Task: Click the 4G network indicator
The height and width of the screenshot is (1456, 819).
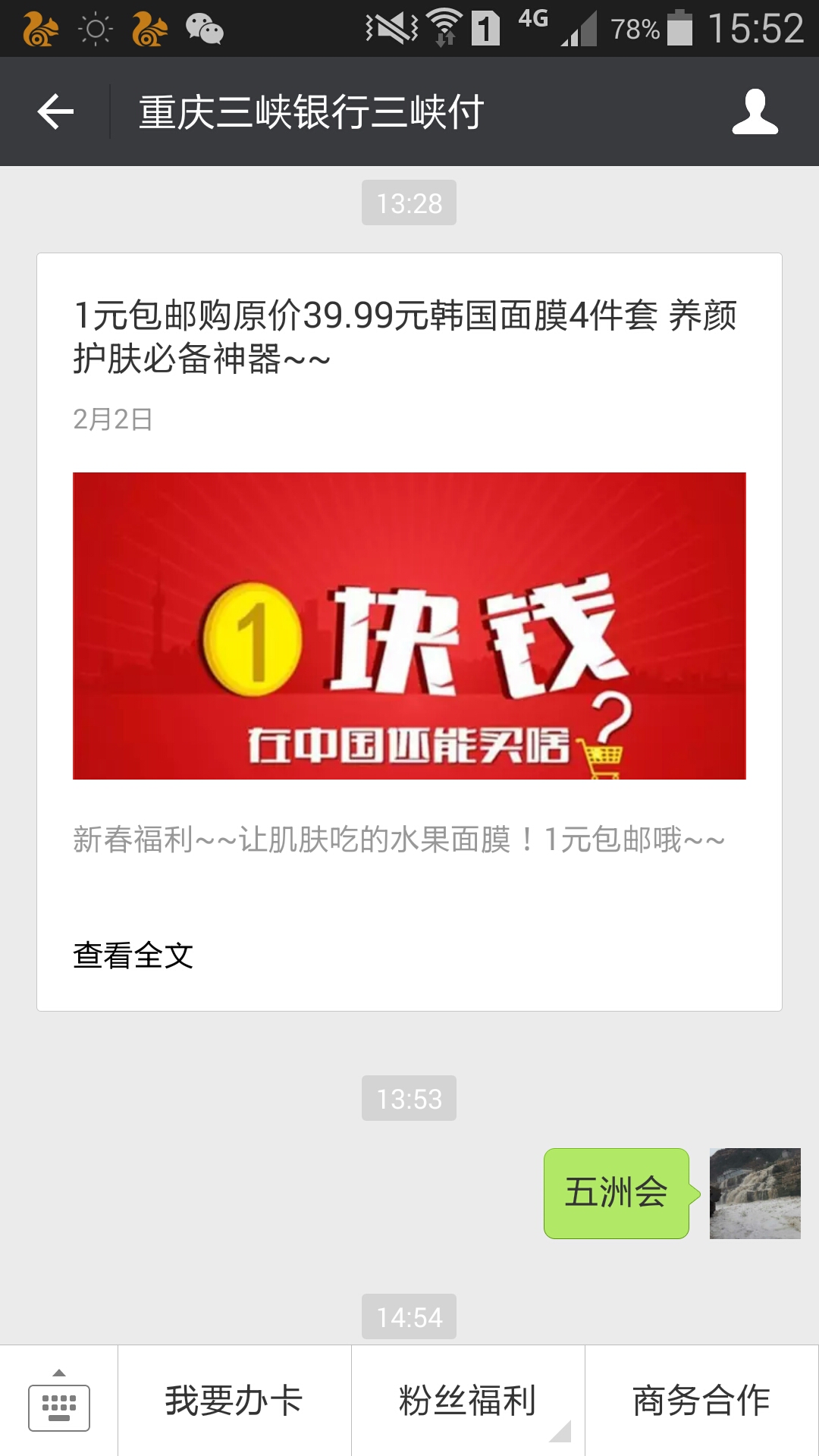Action: (533, 23)
